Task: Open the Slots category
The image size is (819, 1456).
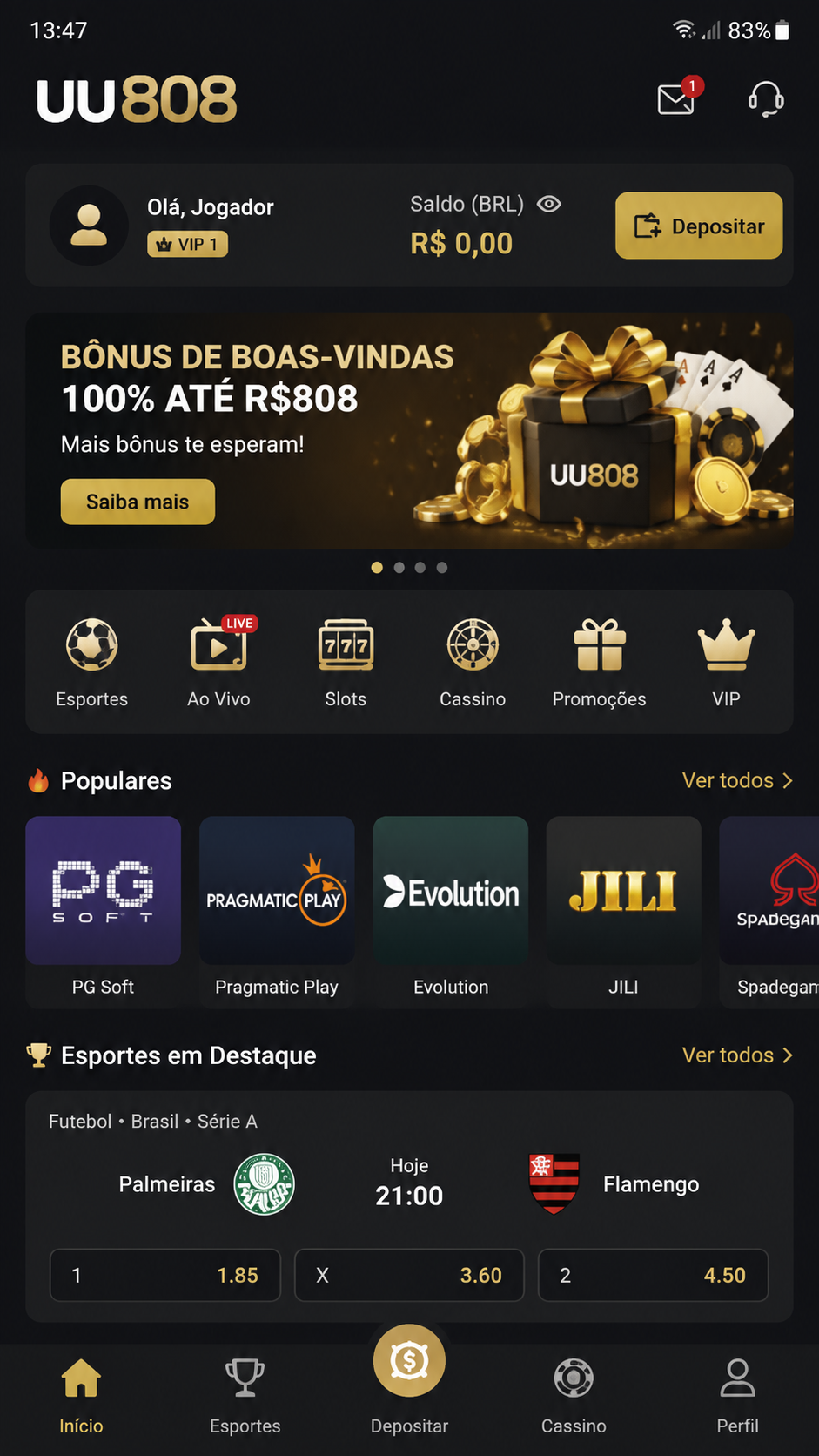Action: [346, 662]
